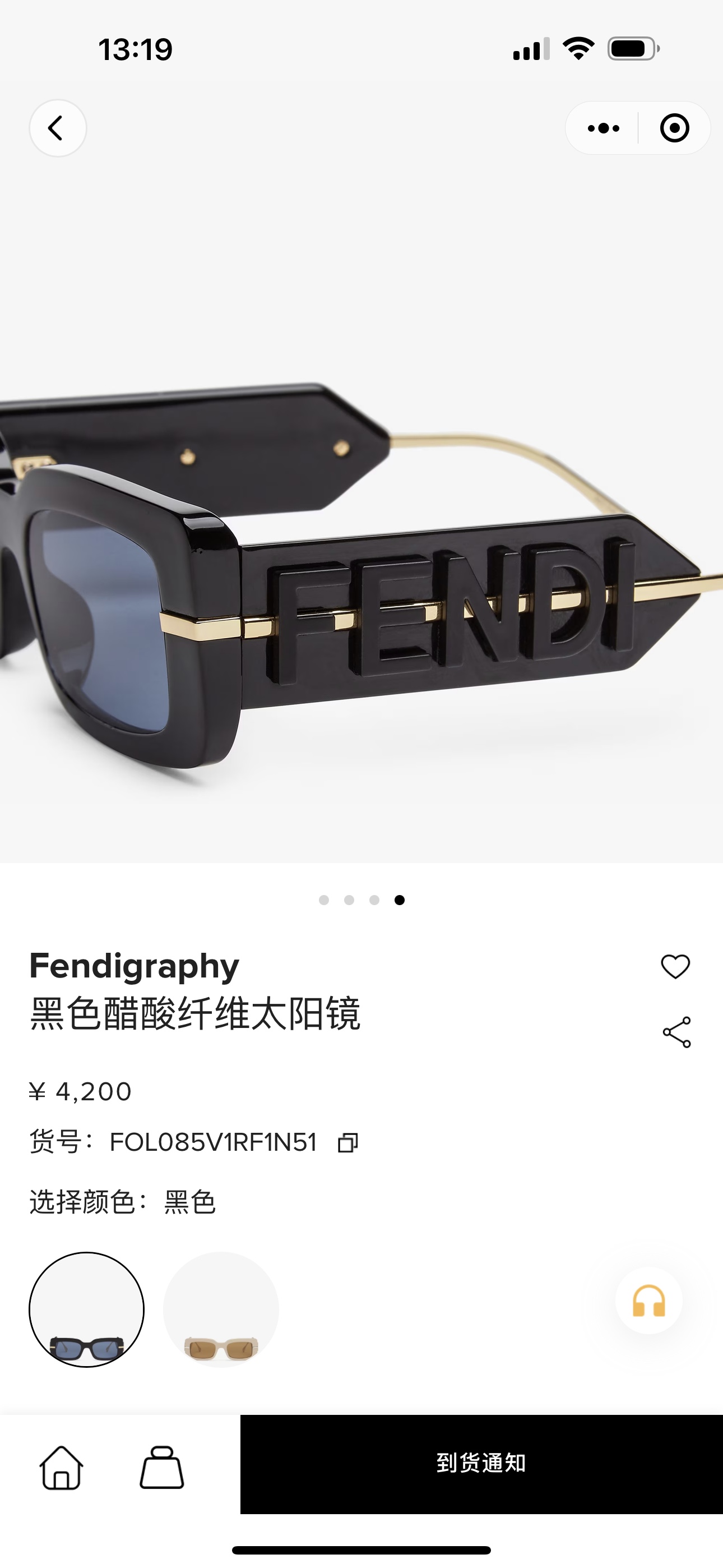Contact customer service via the headset icon
Viewport: 723px width, 1568px height.
649,1301
